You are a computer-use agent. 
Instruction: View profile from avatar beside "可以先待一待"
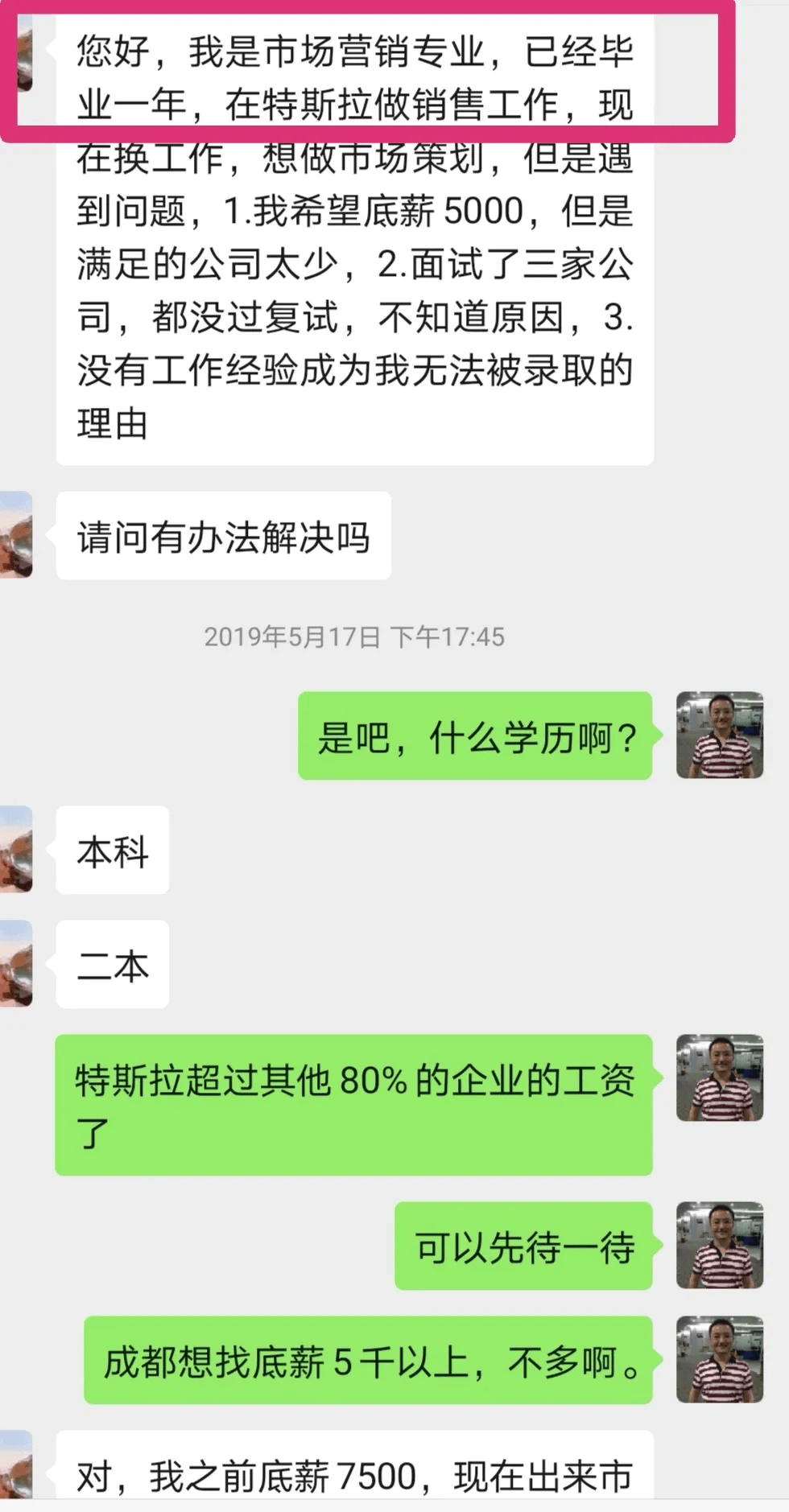719,1245
